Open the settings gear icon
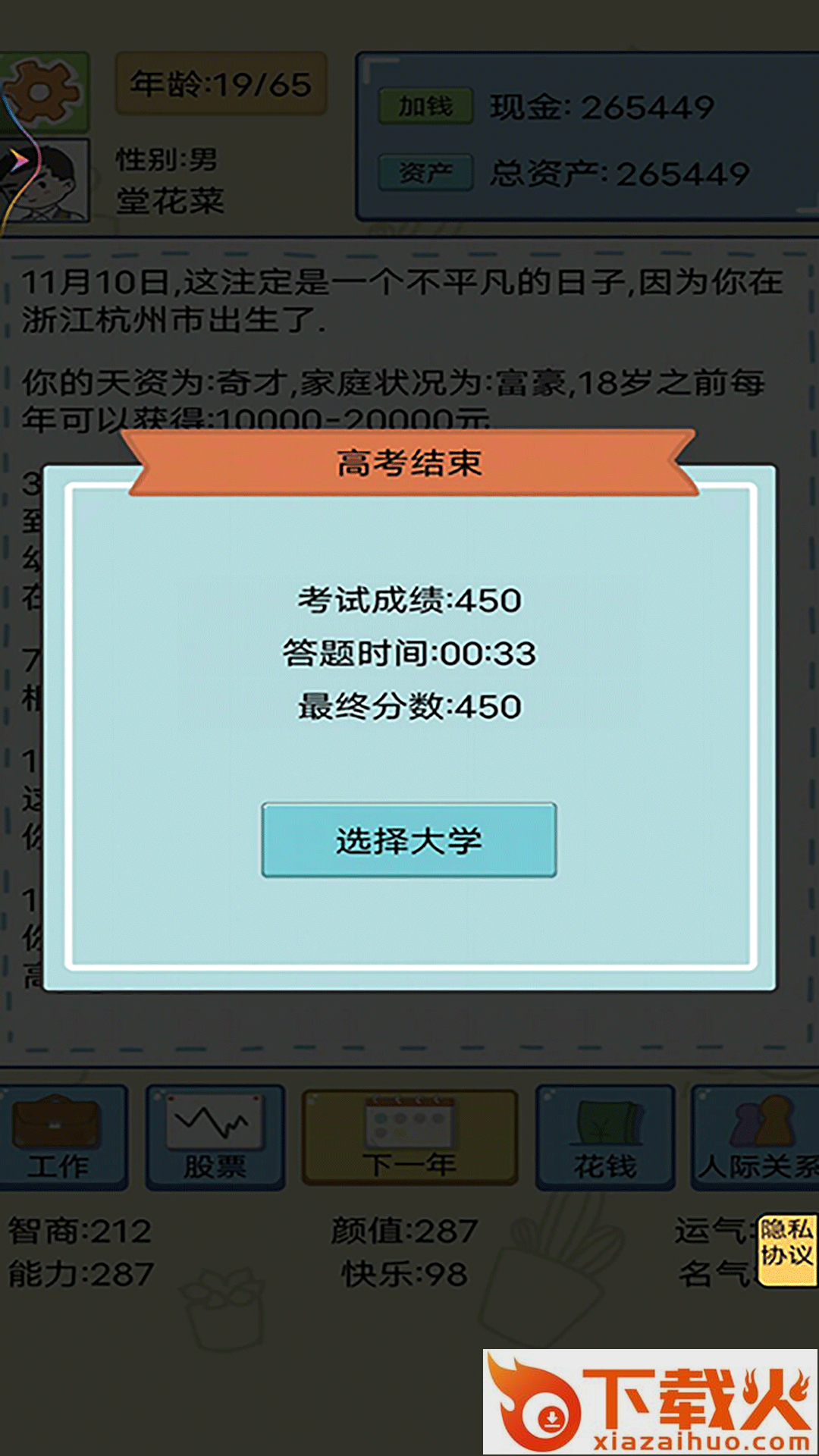The height and width of the screenshot is (1456, 819). (x=45, y=93)
